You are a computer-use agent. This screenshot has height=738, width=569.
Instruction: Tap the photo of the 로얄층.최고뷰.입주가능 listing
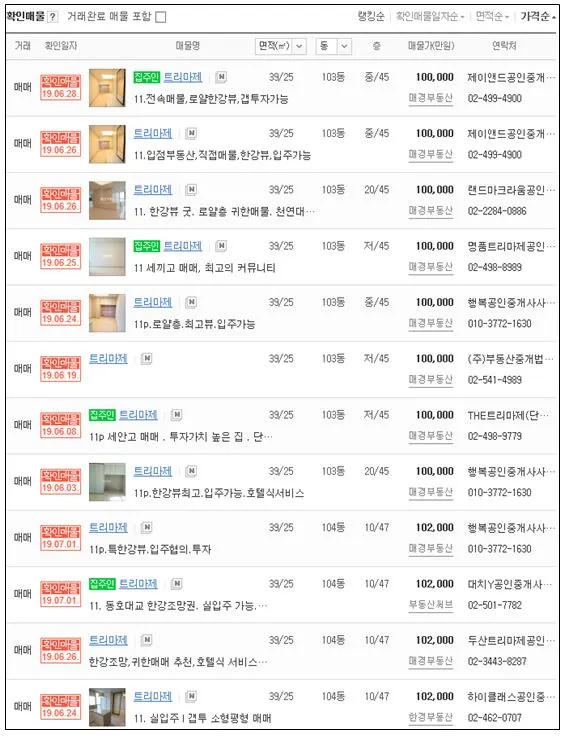107,313
